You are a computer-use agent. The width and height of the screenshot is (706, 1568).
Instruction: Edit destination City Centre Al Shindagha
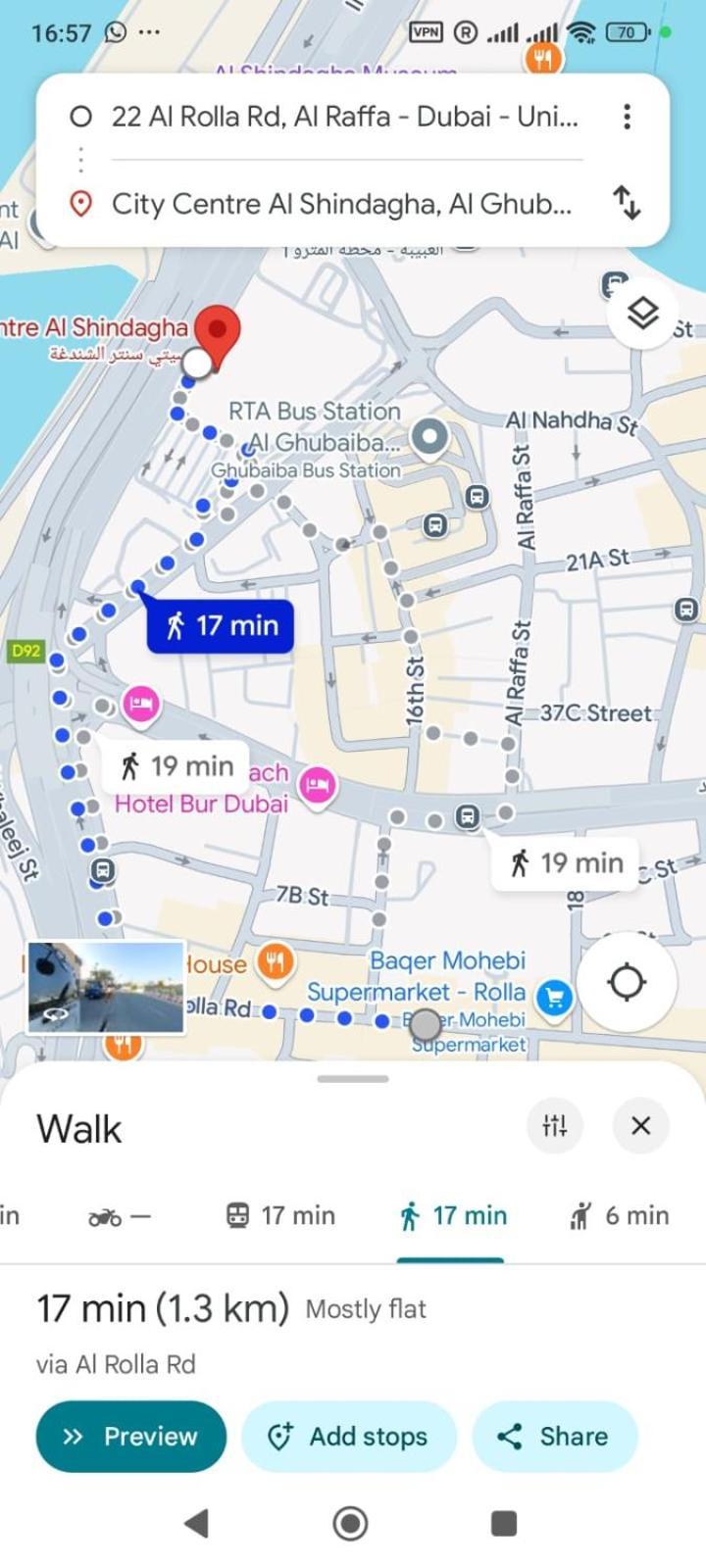click(340, 204)
